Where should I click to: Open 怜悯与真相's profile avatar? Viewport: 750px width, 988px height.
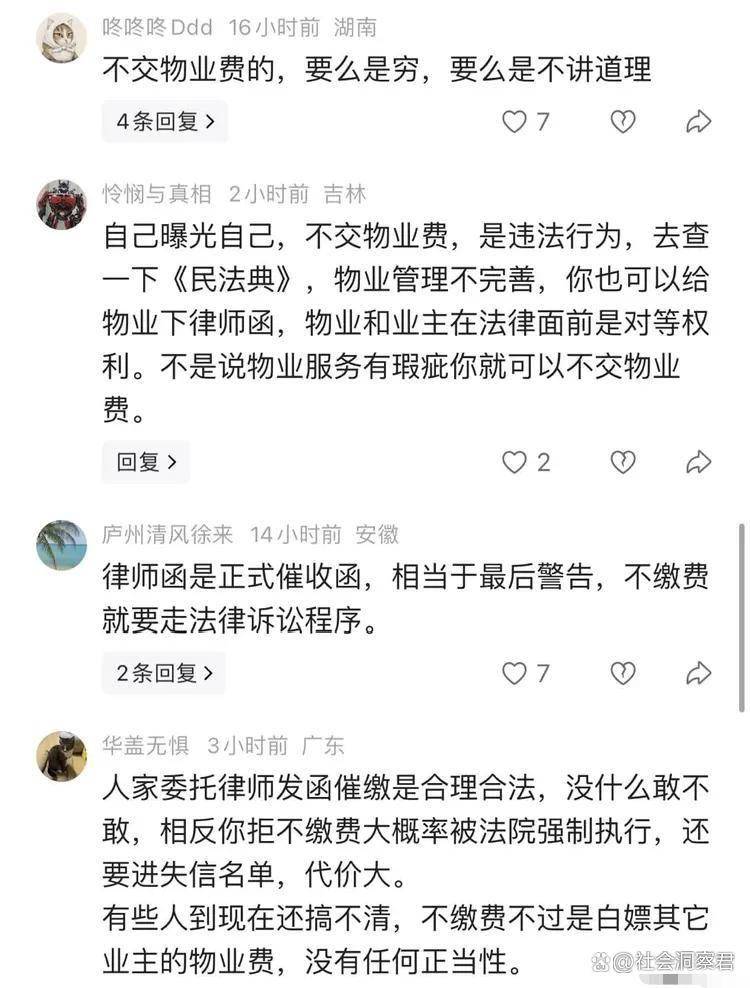click(61, 204)
